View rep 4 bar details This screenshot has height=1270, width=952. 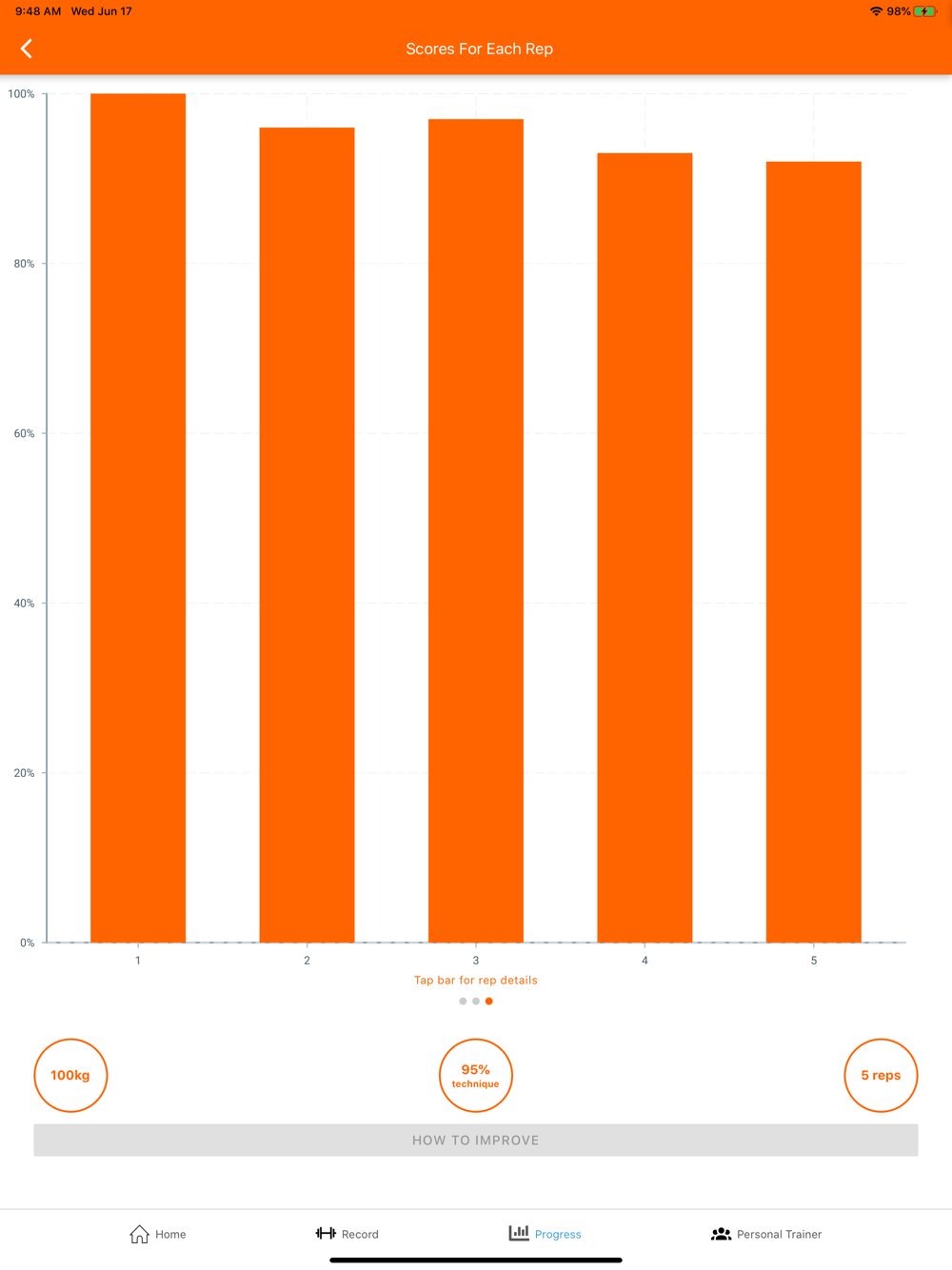tap(645, 547)
